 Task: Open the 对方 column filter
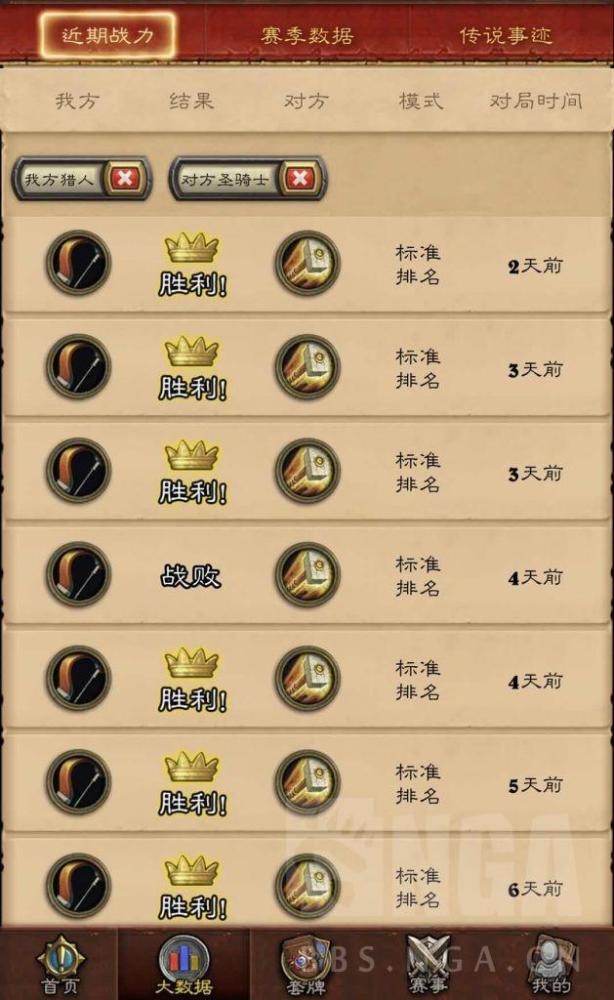click(307, 101)
